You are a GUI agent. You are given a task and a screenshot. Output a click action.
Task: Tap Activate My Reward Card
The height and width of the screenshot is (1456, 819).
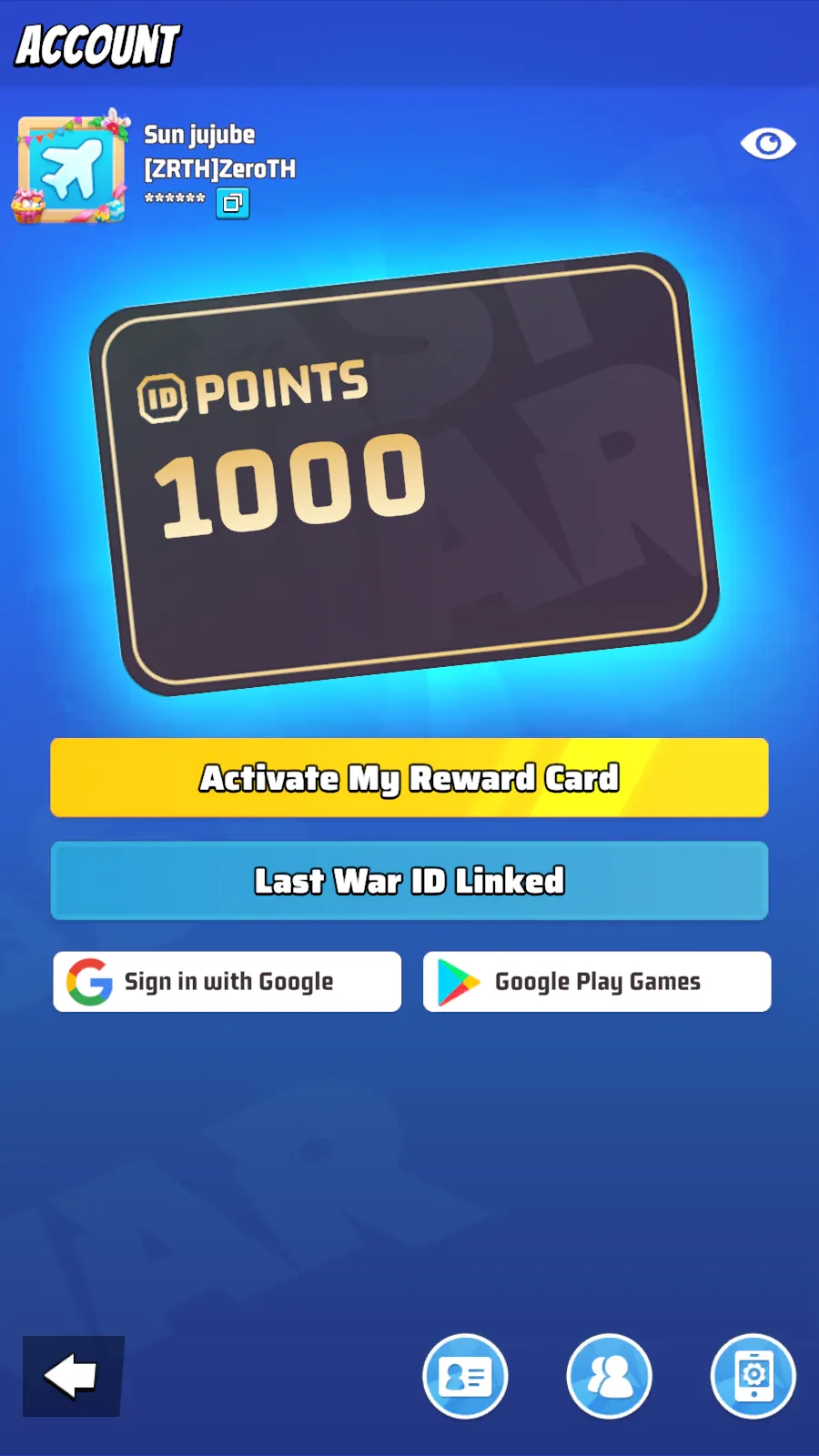[409, 778]
